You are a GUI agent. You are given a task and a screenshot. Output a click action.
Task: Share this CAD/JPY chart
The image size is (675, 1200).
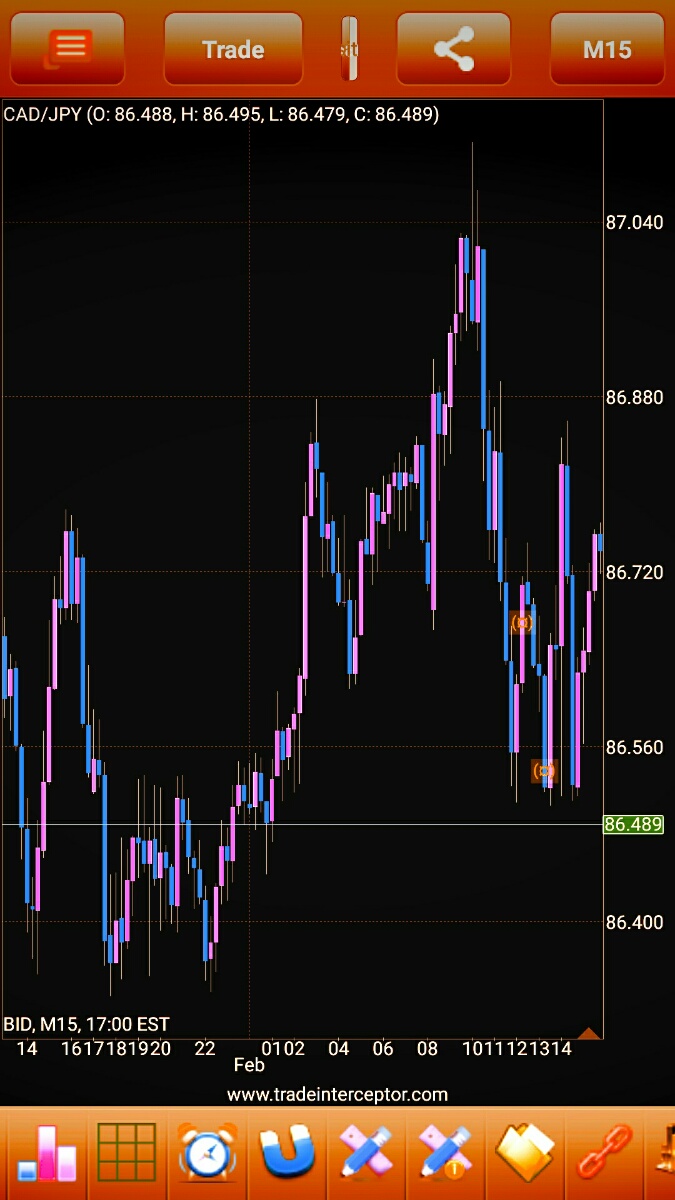coord(454,49)
